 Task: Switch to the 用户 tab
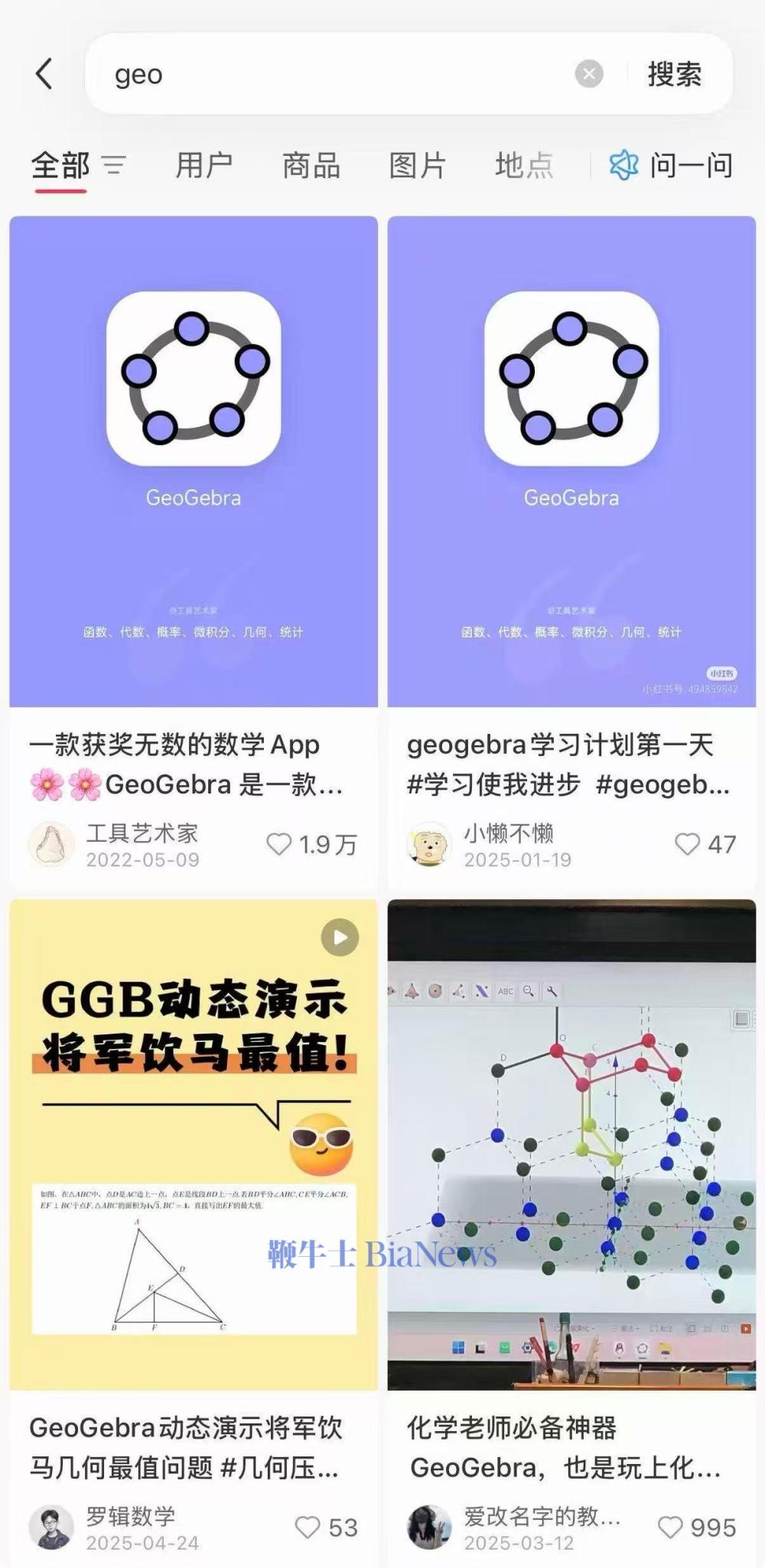[x=203, y=165]
